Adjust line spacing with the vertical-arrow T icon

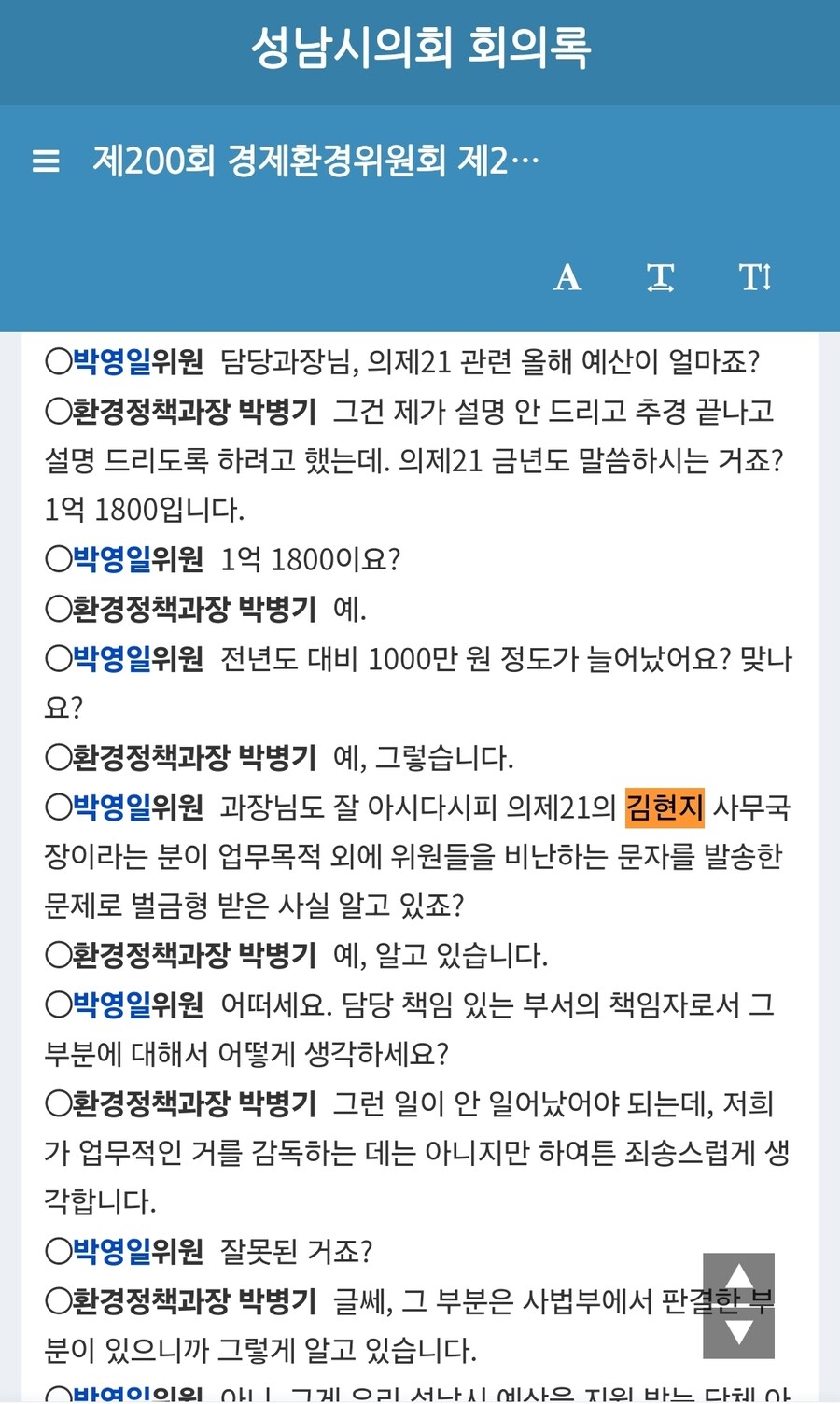coord(754,277)
